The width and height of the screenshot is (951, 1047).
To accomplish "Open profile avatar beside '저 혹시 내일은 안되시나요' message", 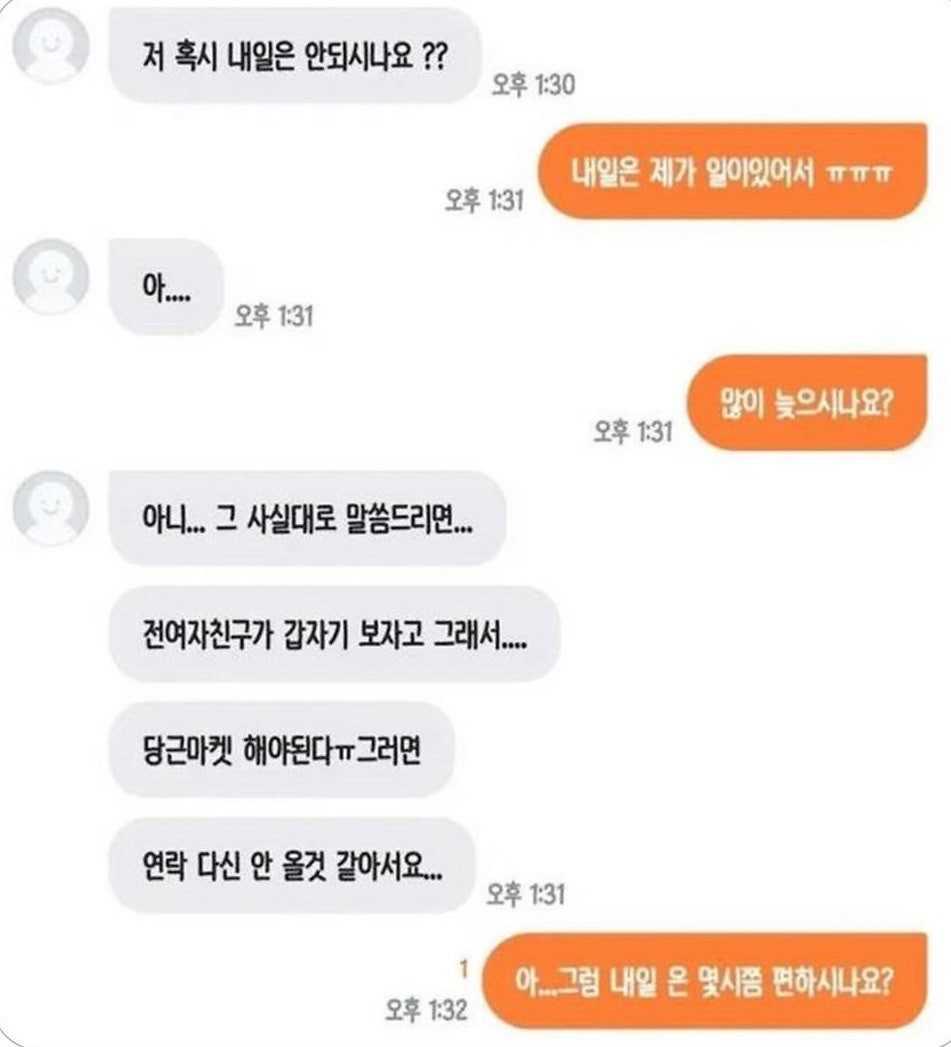I will coord(52,47).
